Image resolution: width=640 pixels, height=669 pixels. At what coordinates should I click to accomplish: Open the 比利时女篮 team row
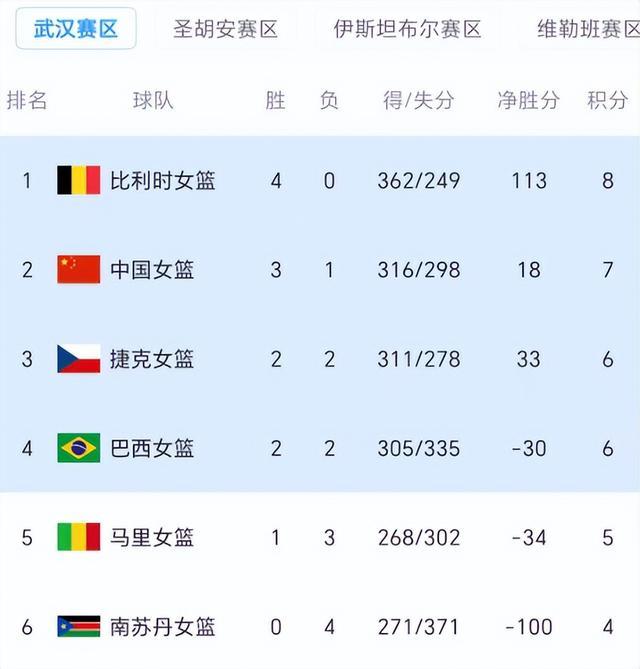pyautogui.click(x=320, y=180)
